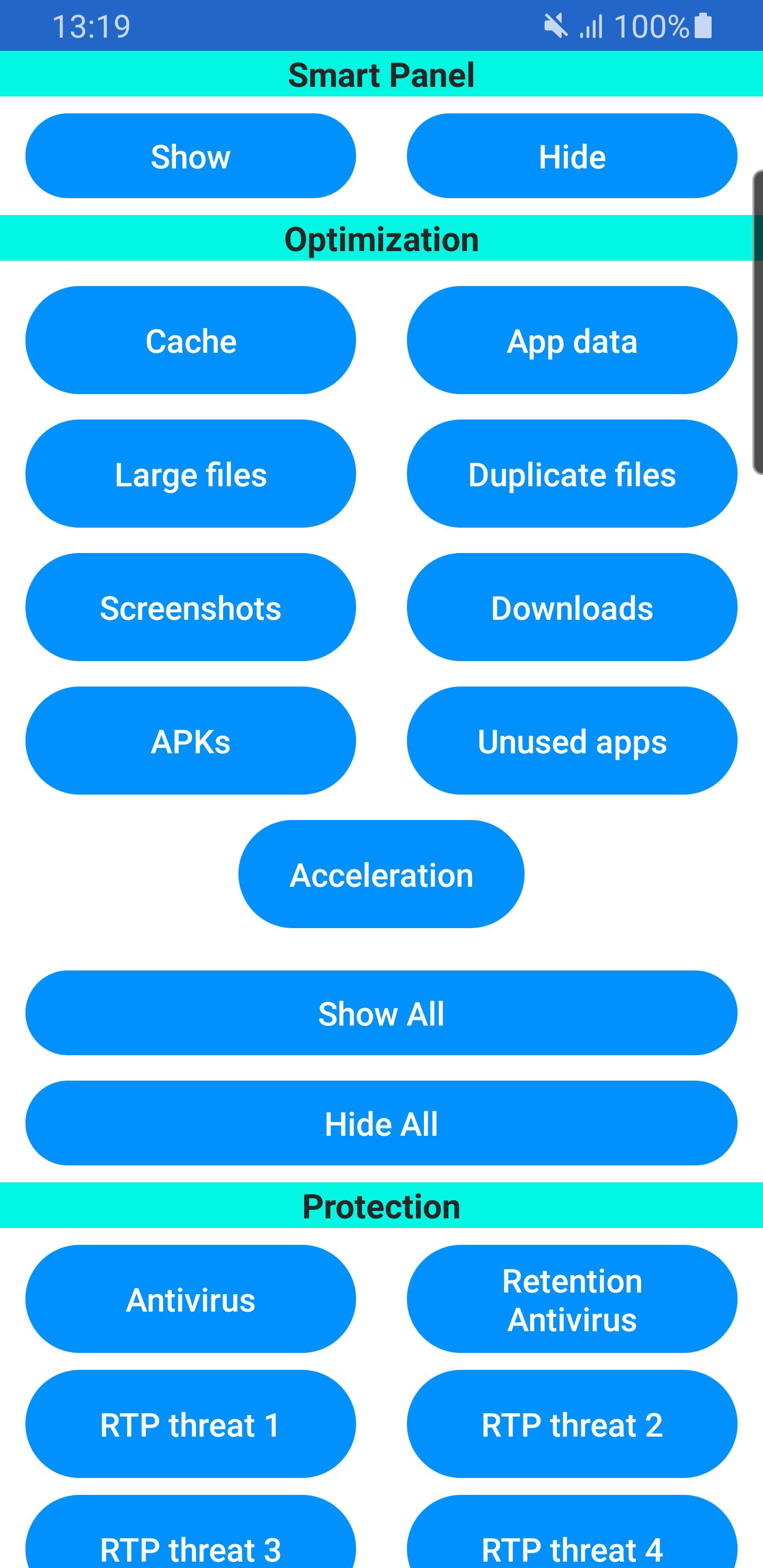Open the App data option
763x1568 pixels.
coord(572,340)
